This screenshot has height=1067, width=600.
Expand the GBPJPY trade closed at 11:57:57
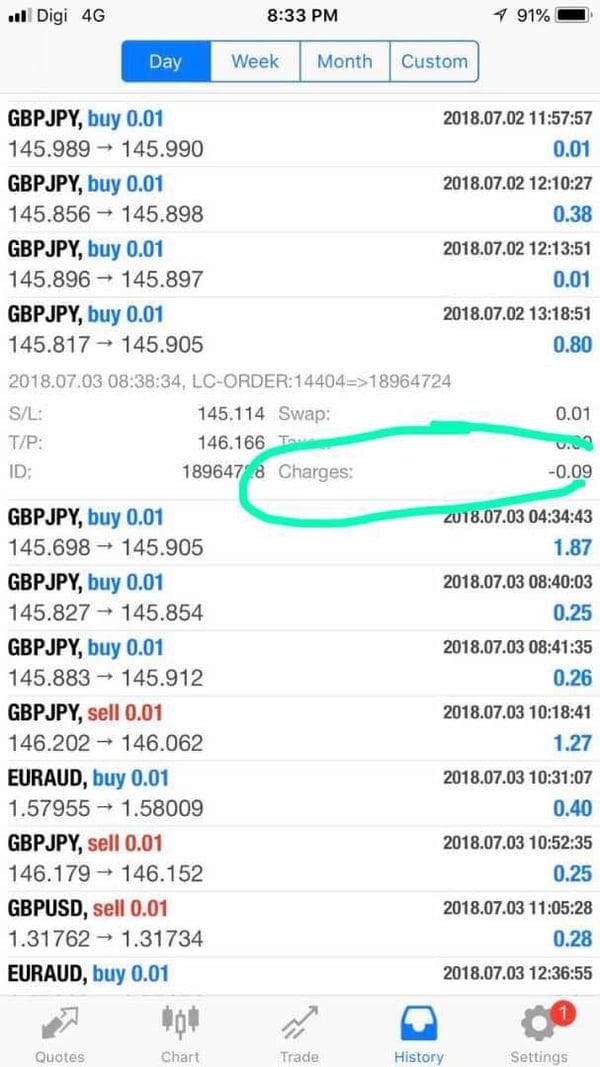point(299,134)
